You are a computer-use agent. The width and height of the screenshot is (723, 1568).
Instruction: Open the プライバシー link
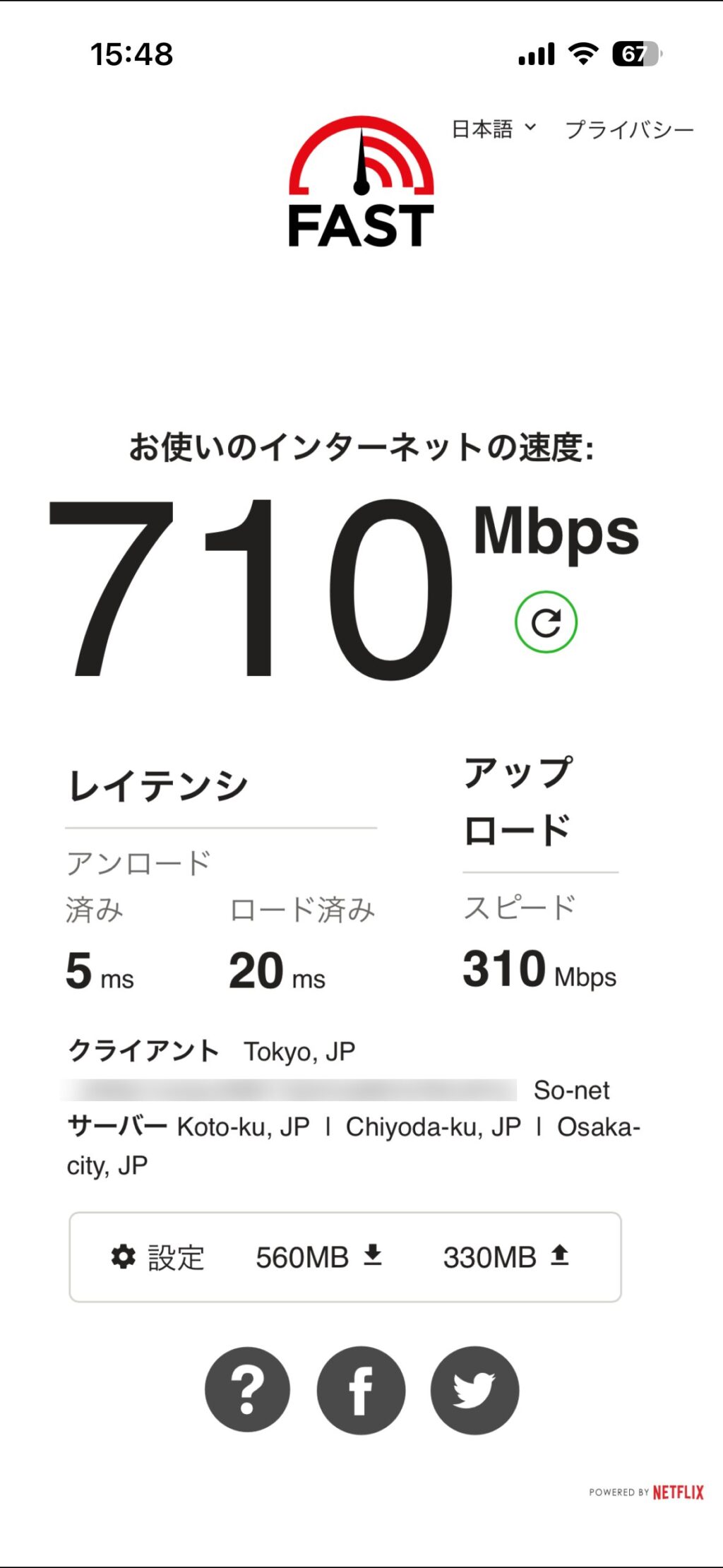click(629, 130)
